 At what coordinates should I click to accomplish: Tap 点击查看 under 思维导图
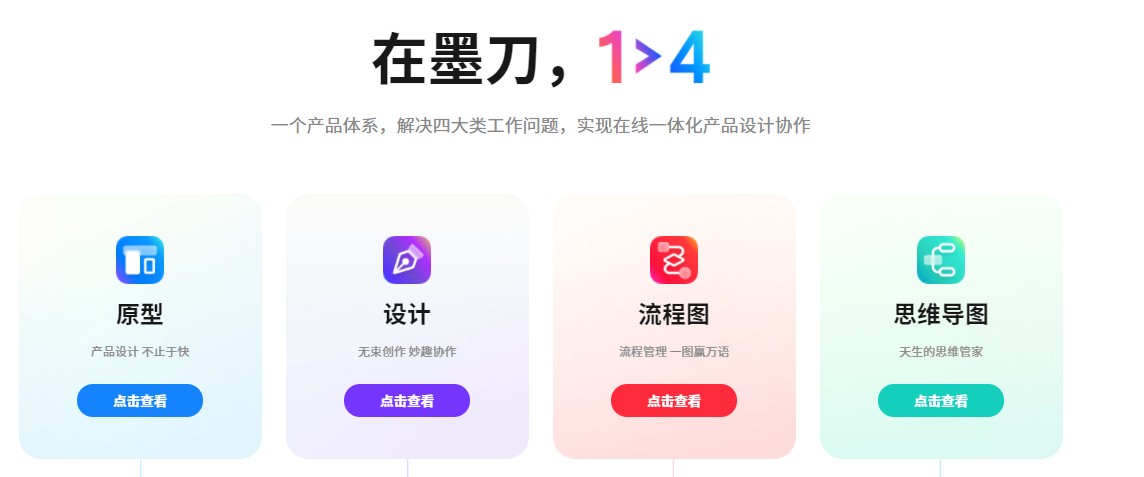[941, 401]
